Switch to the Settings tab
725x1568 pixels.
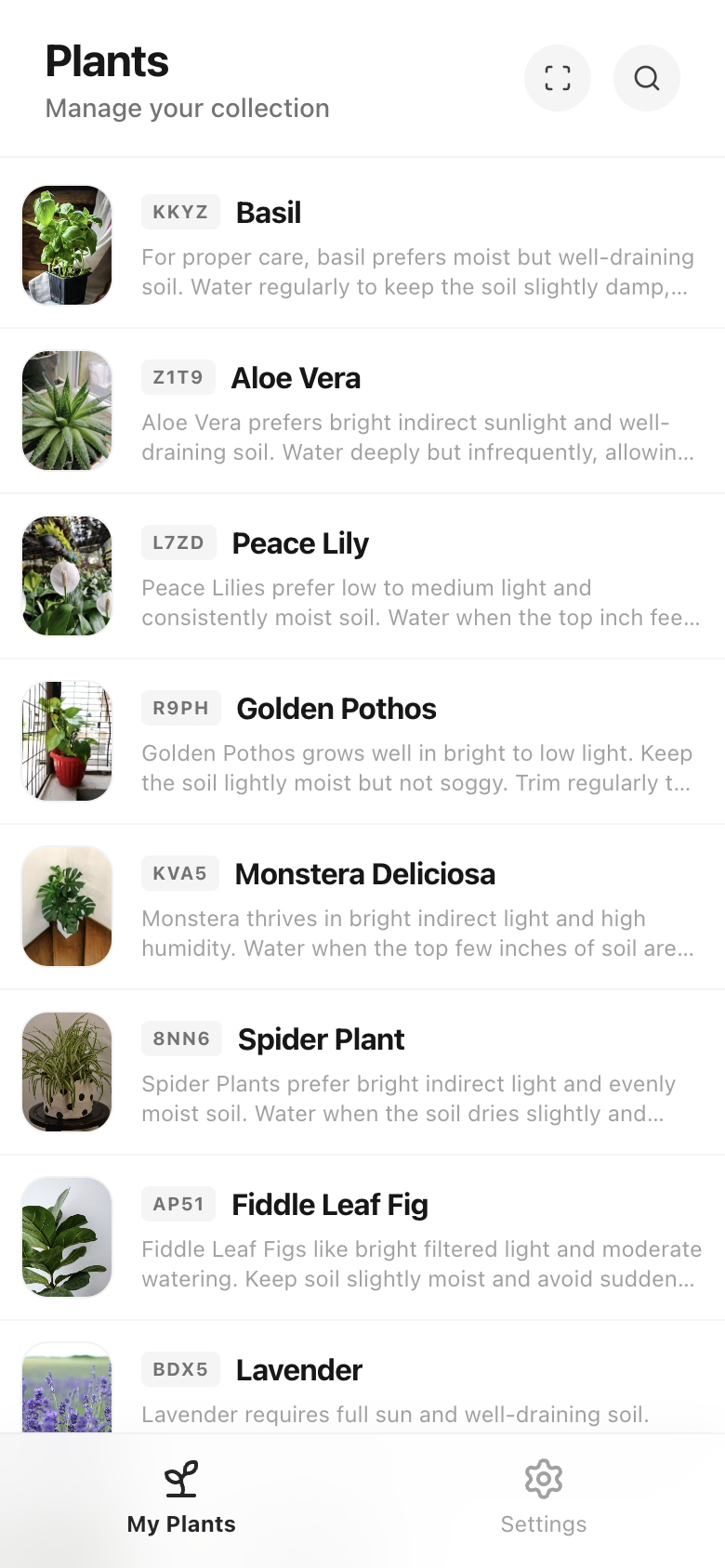coord(544,1496)
